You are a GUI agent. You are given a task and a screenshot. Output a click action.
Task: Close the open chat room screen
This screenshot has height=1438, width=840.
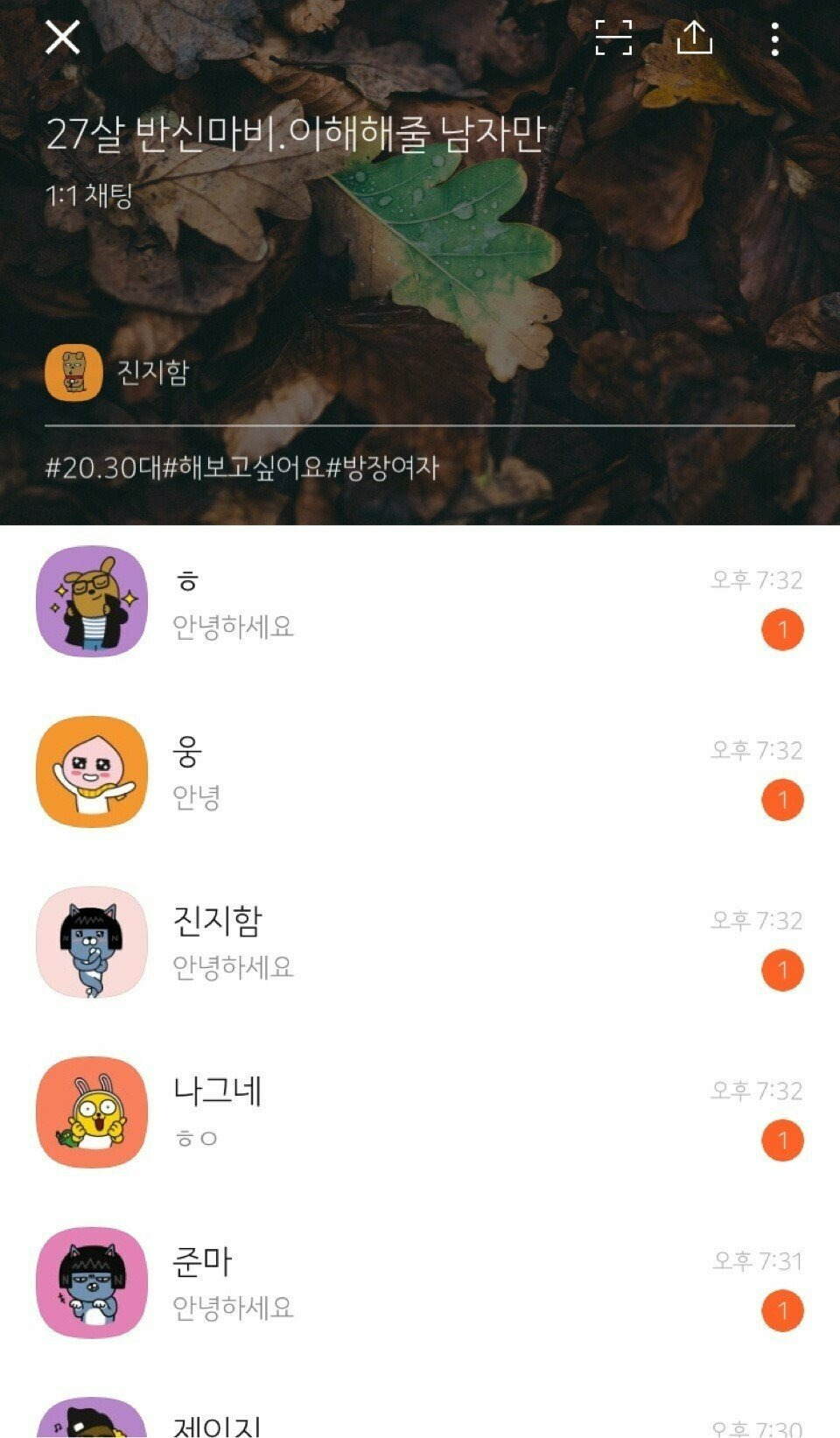tap(63, 38)
